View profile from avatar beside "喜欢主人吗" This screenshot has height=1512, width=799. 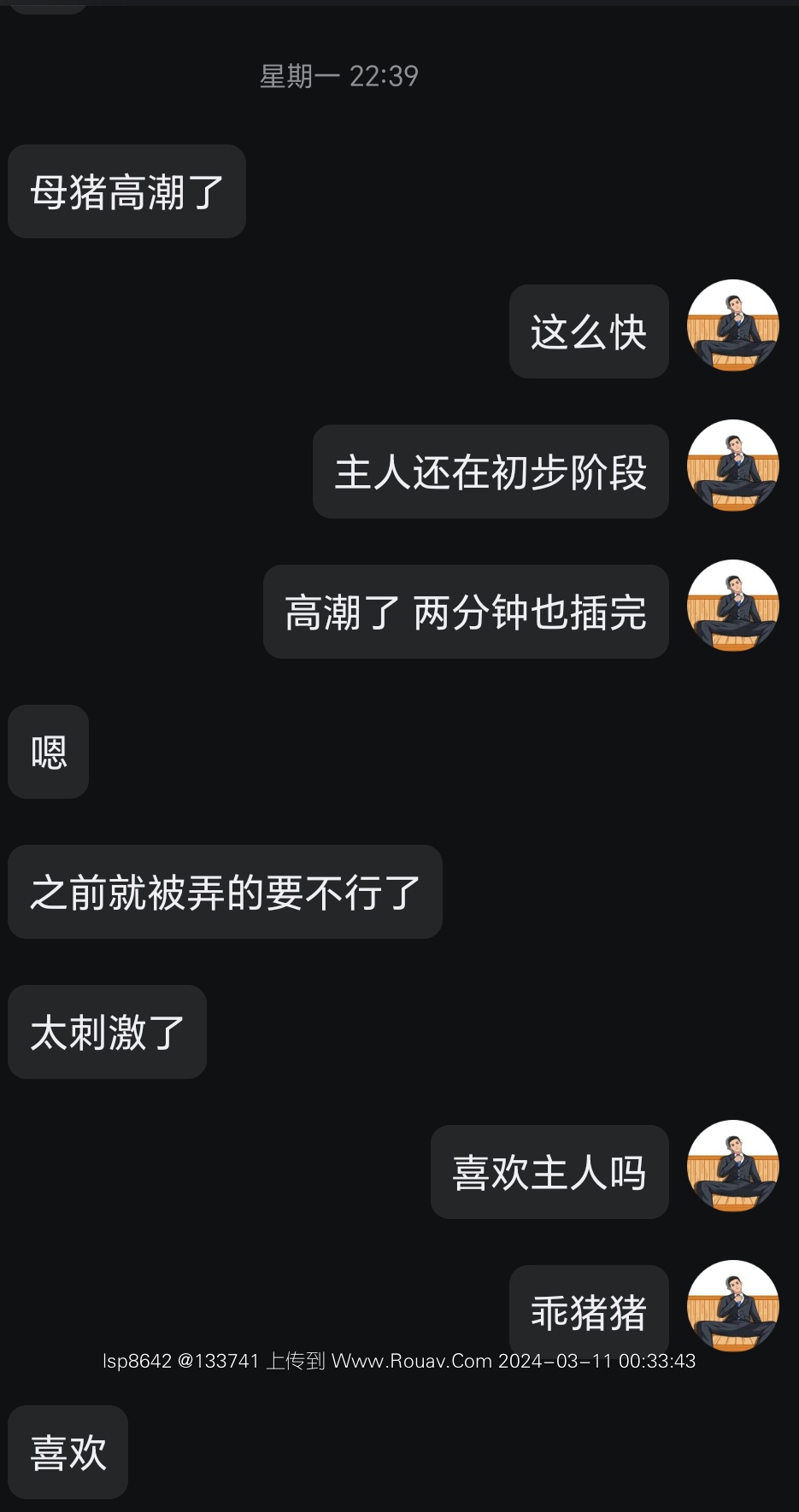[733, 1166]
